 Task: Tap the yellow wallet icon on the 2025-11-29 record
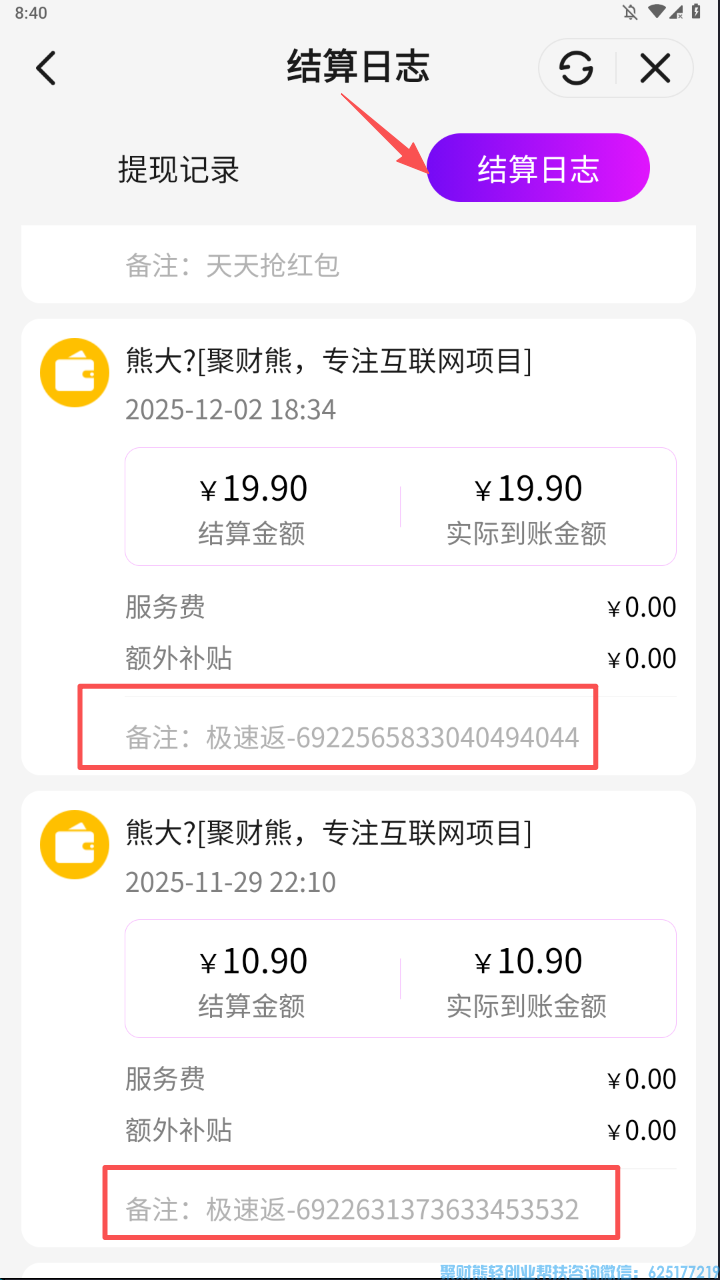tap(74, 845)
